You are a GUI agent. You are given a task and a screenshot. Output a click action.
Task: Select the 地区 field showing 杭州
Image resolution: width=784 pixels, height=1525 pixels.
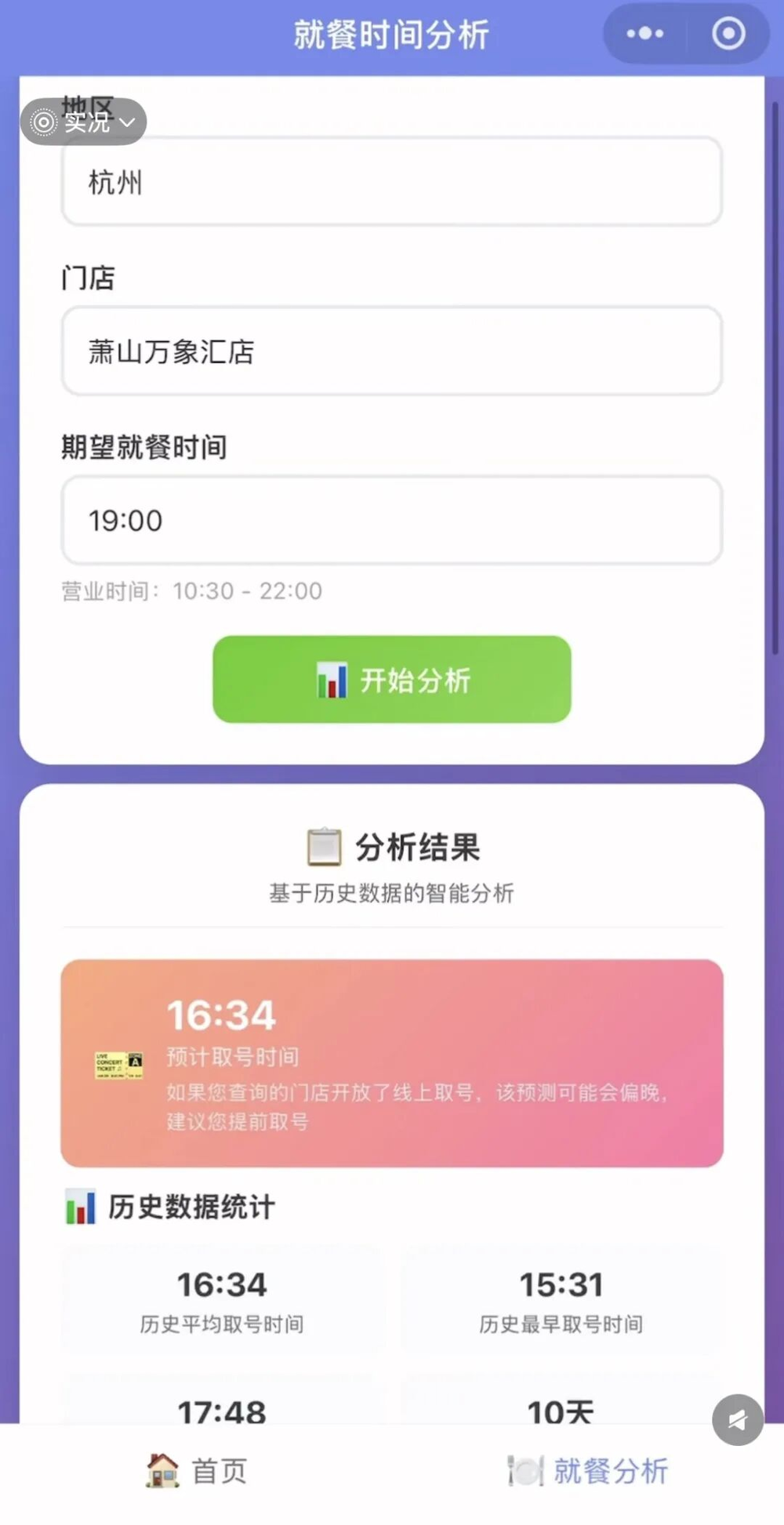click(x=391, y=182)
